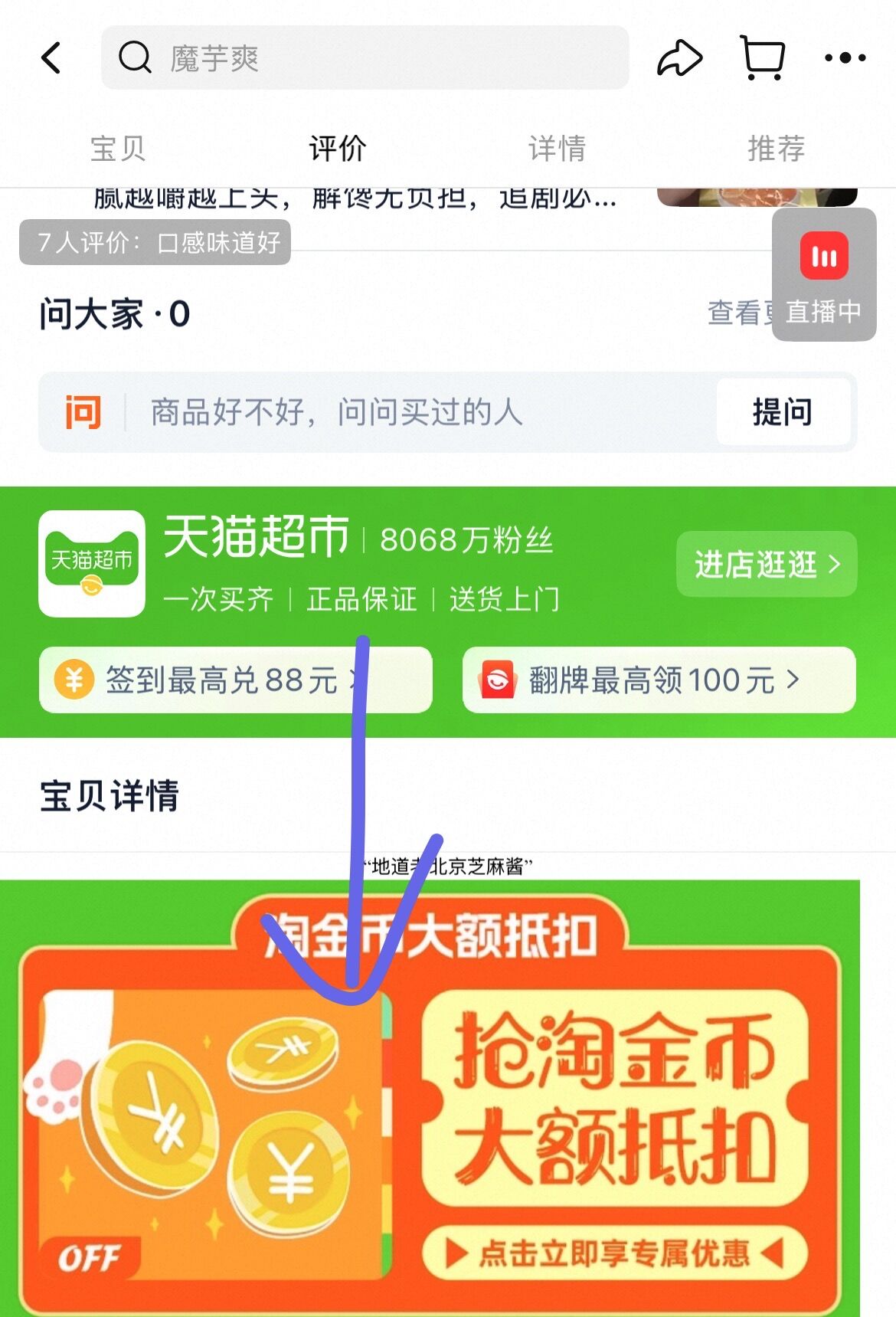Open the 直播中 live stream floater
The width and height of the screenshot is (896, 1317).
coord(824,276)
